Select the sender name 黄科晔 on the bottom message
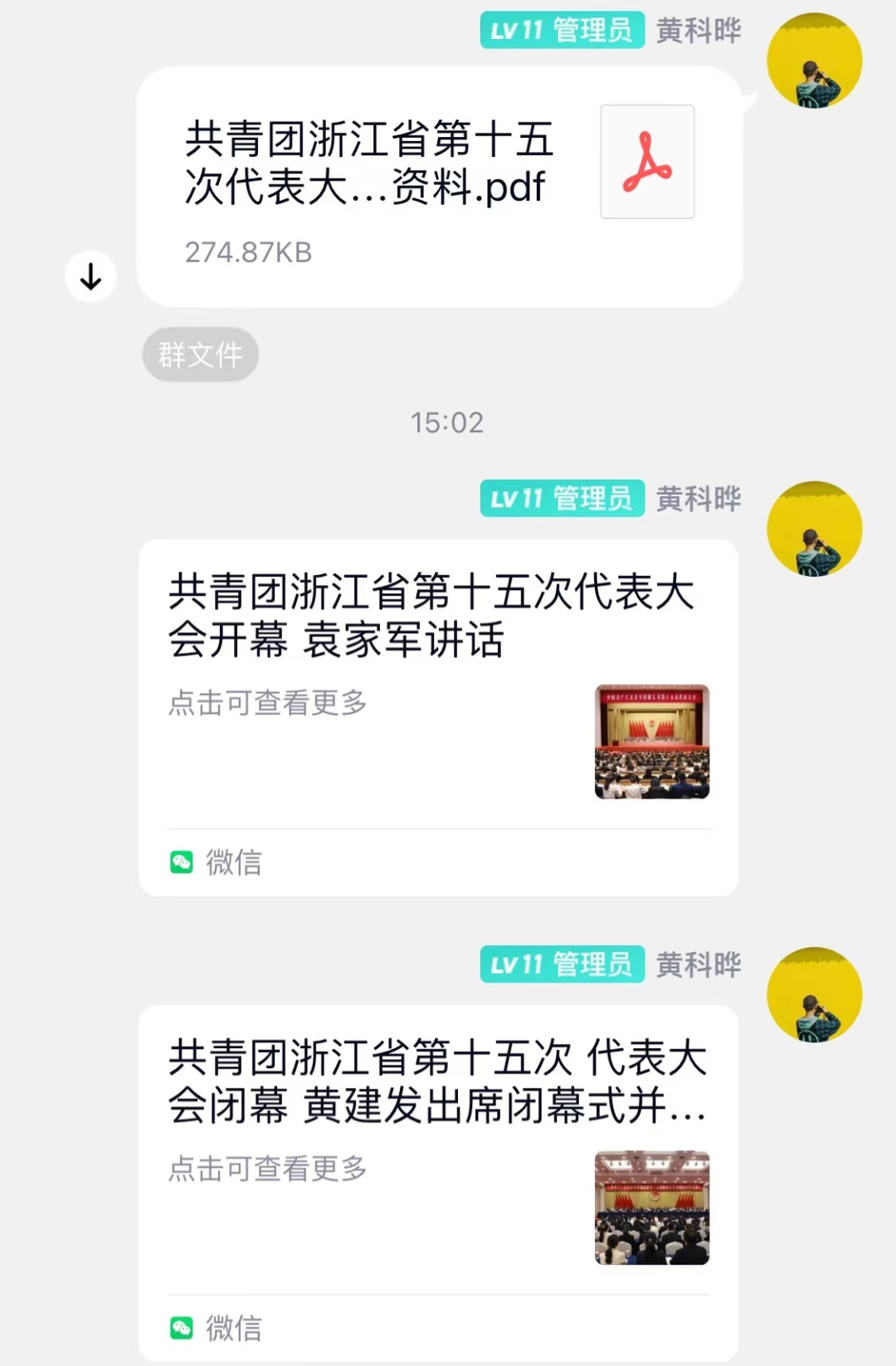 pos(698,964)
